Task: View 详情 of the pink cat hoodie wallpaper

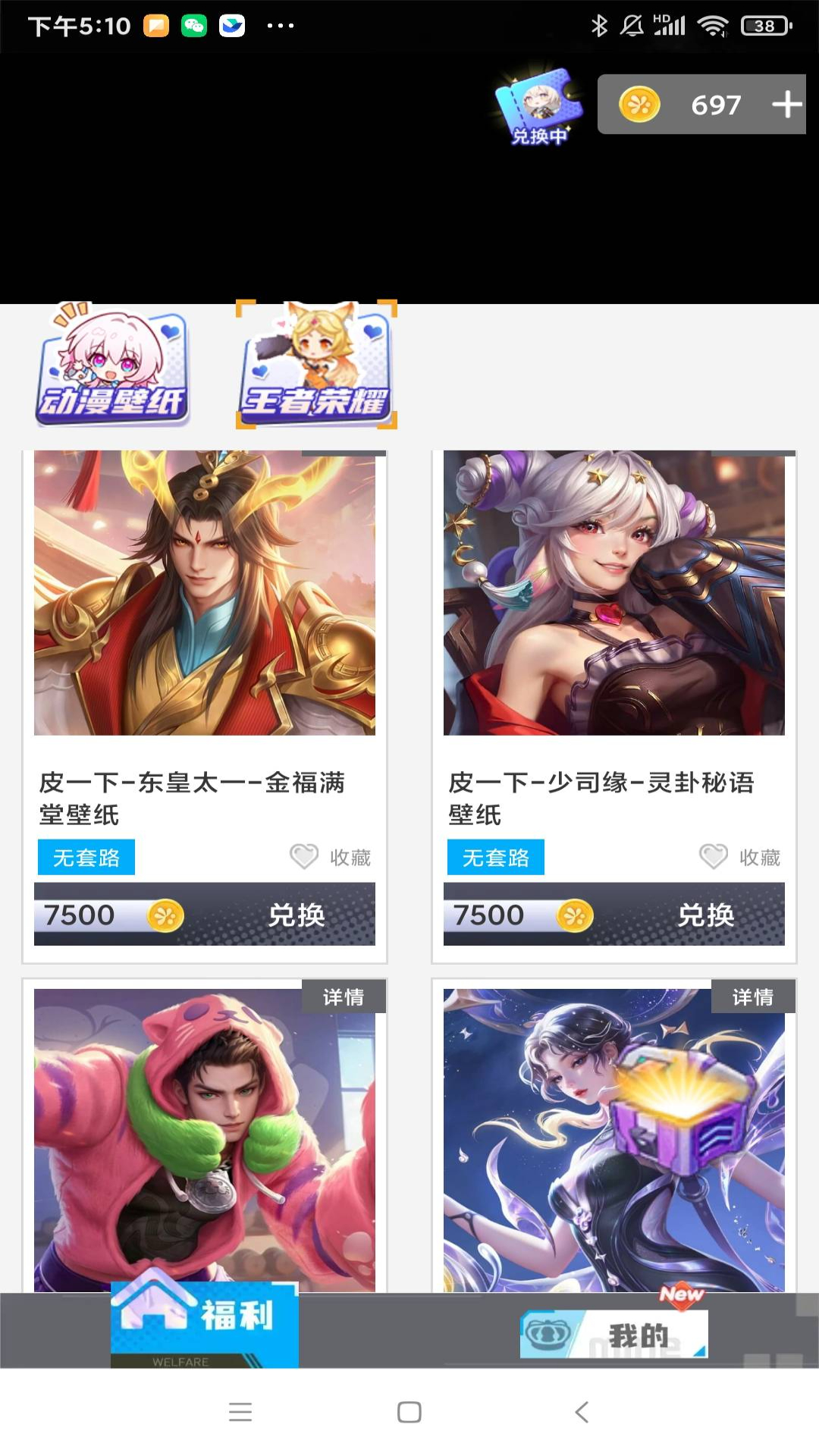Action: point(344,996)
